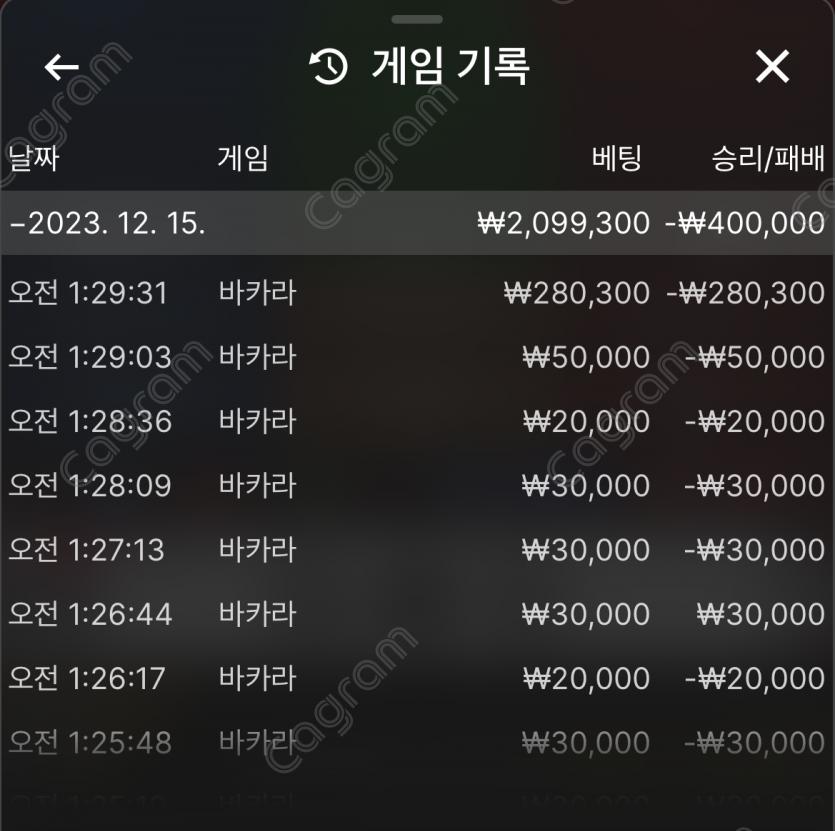Viewport: 835px width, 831px height.
Task: Open the 오전 1:25:48 game row
Action: 417,742
